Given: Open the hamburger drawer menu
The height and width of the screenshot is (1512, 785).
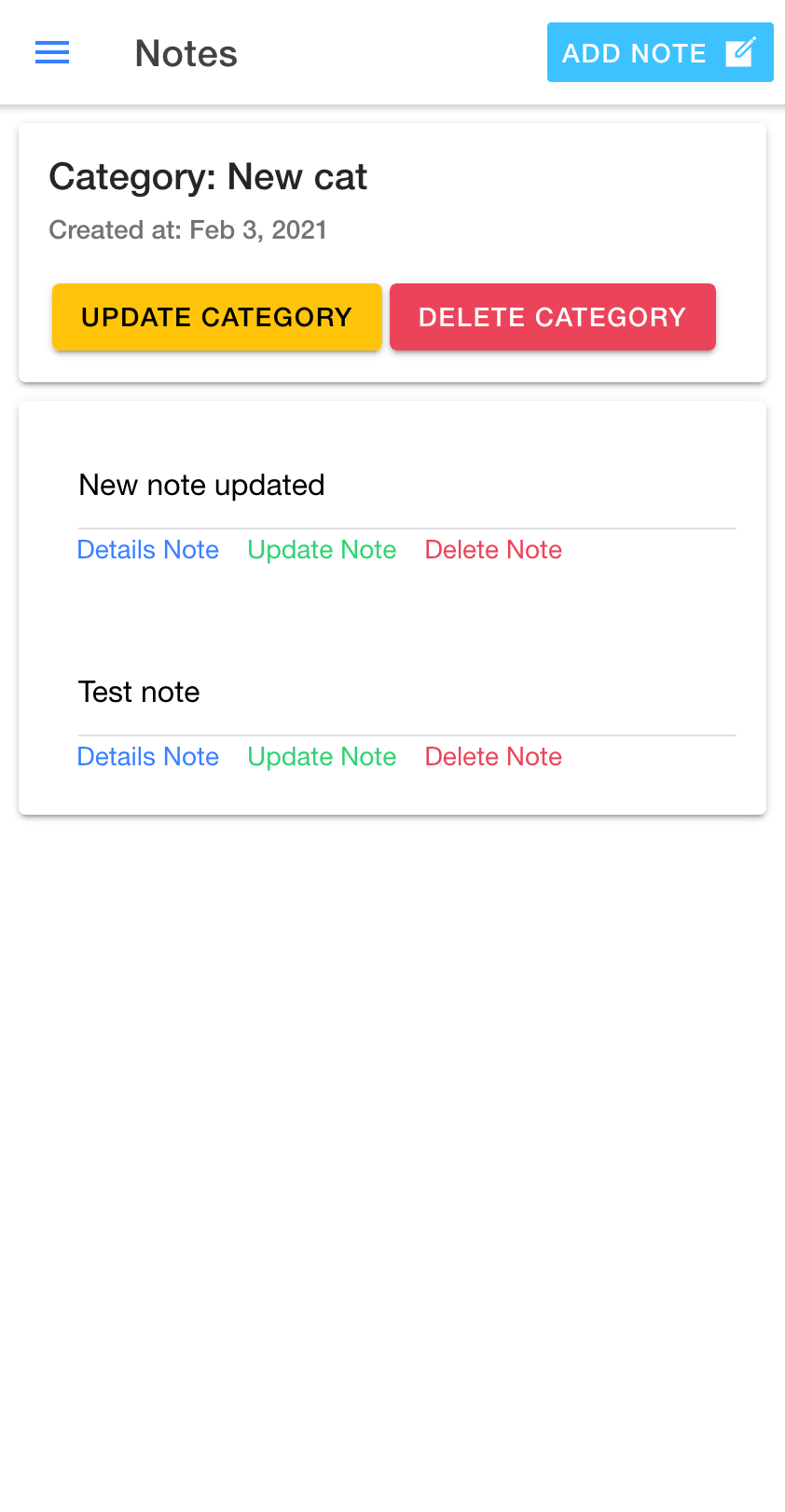Looking at the screenshot, I should tap(52, 53).
